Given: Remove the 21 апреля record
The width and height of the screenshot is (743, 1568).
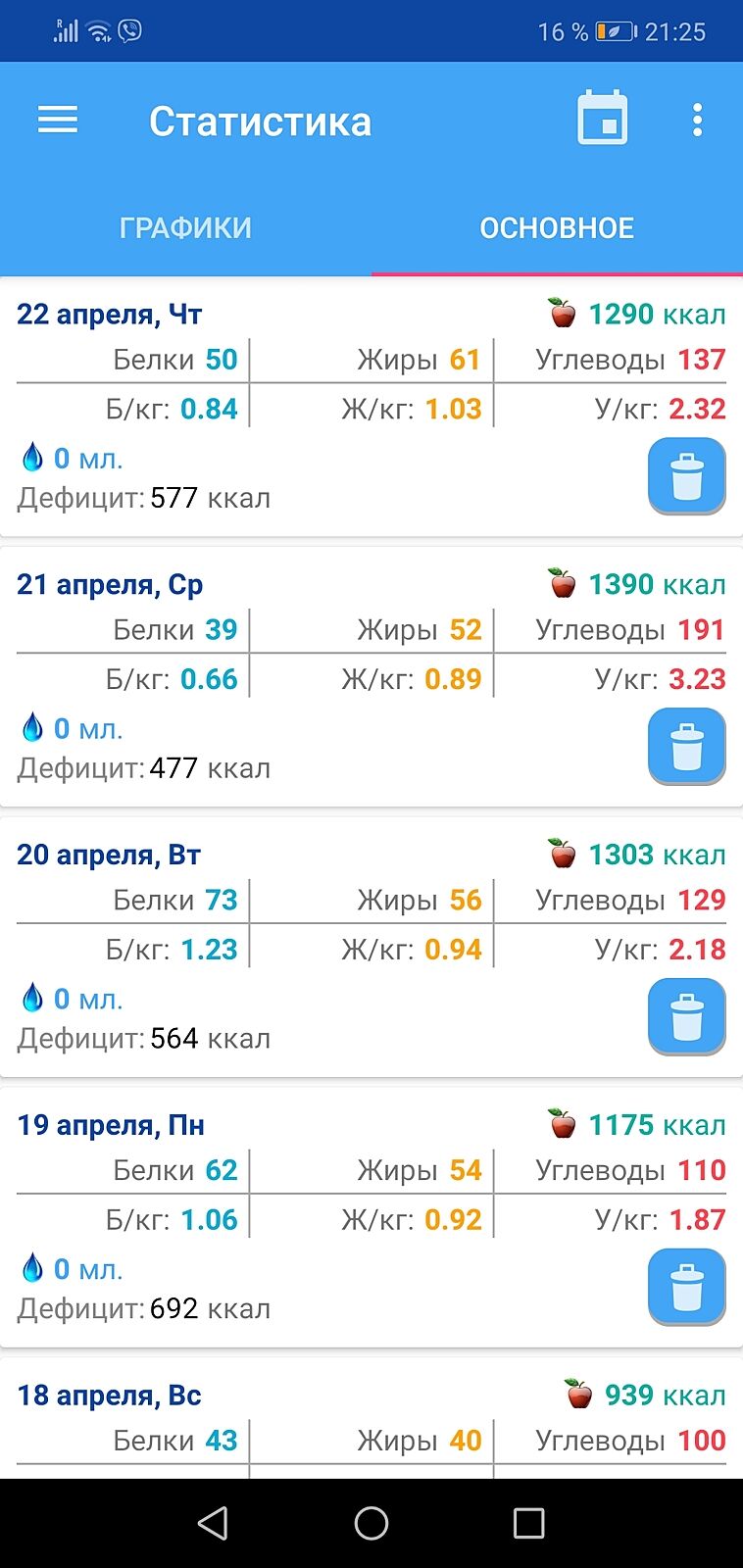Looking at the screenshot, I should pyautogui.click(x=686, y=747).
